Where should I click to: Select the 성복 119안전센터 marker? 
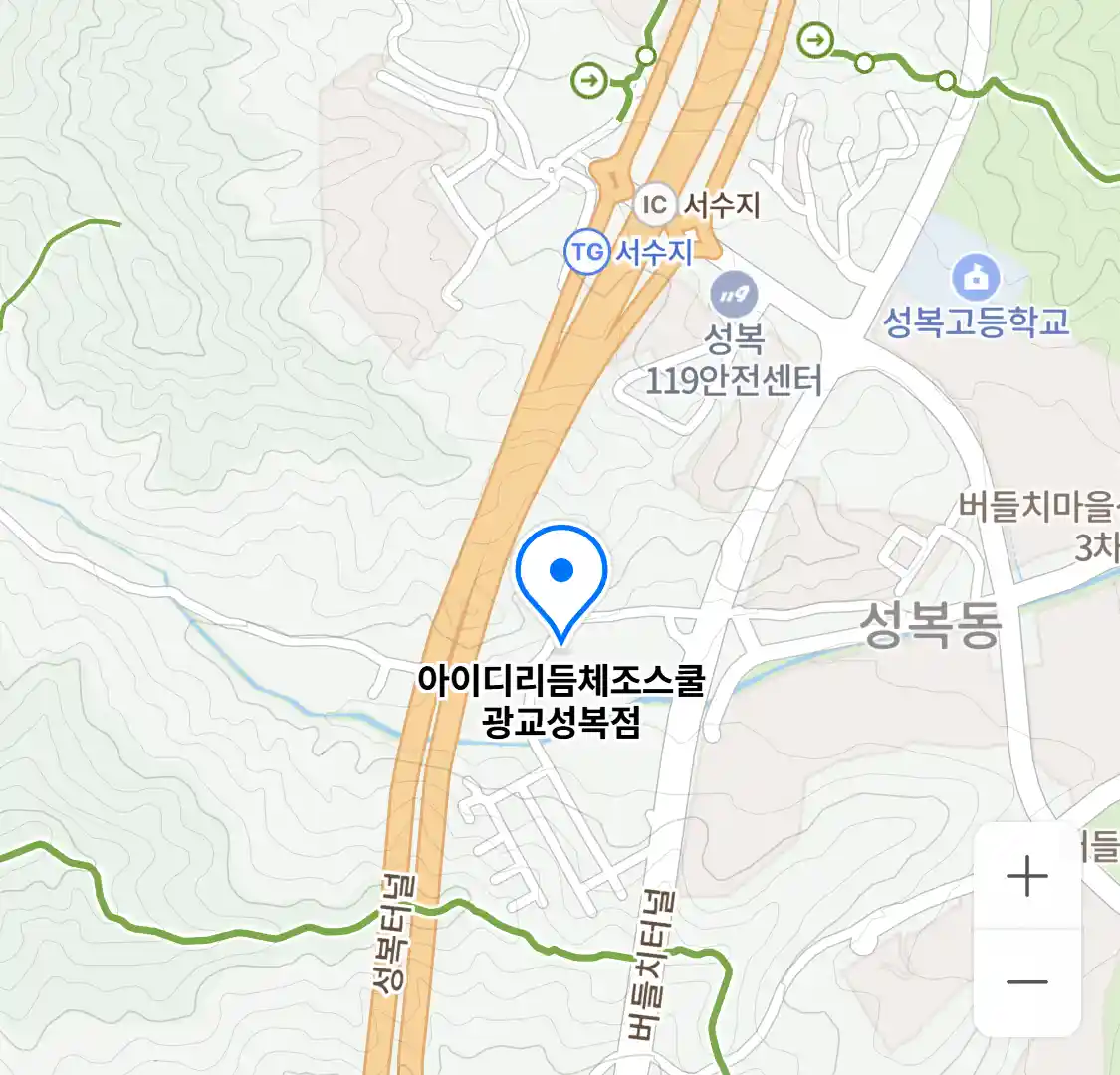point(735,295)
